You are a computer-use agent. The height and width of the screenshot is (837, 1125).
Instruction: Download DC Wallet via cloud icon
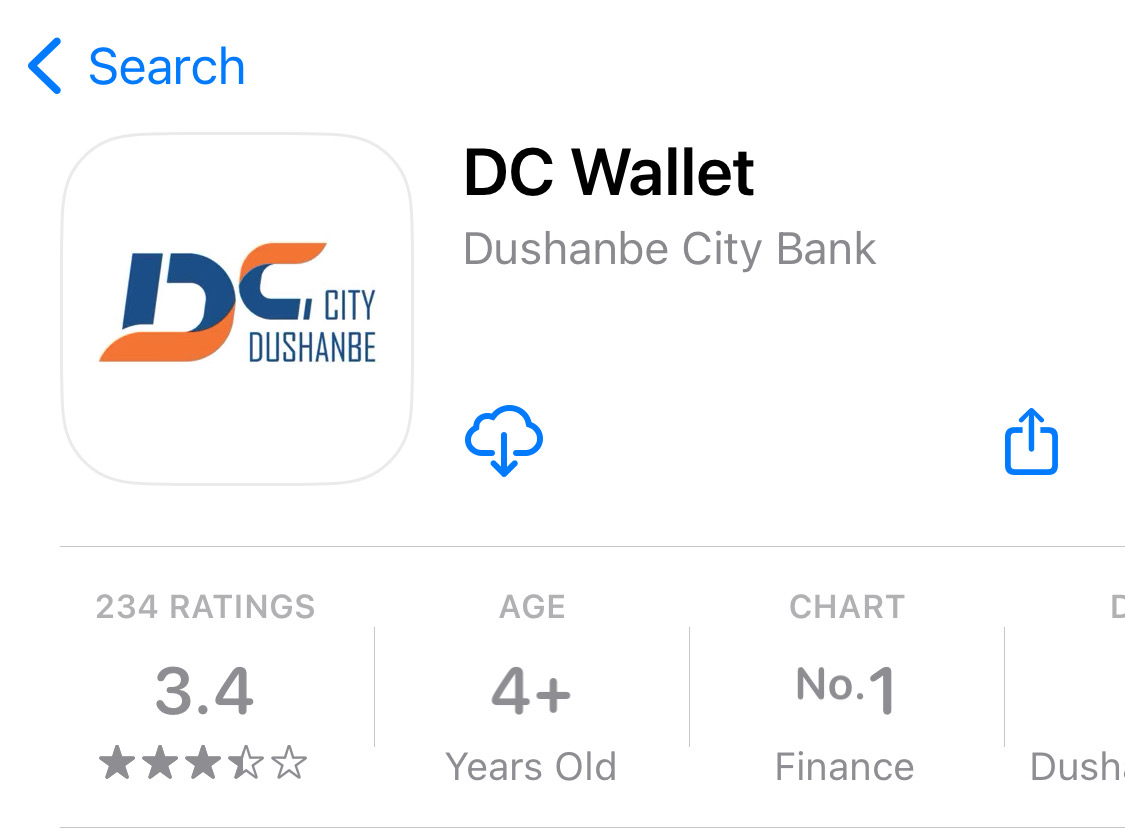(x=504, y=441)
